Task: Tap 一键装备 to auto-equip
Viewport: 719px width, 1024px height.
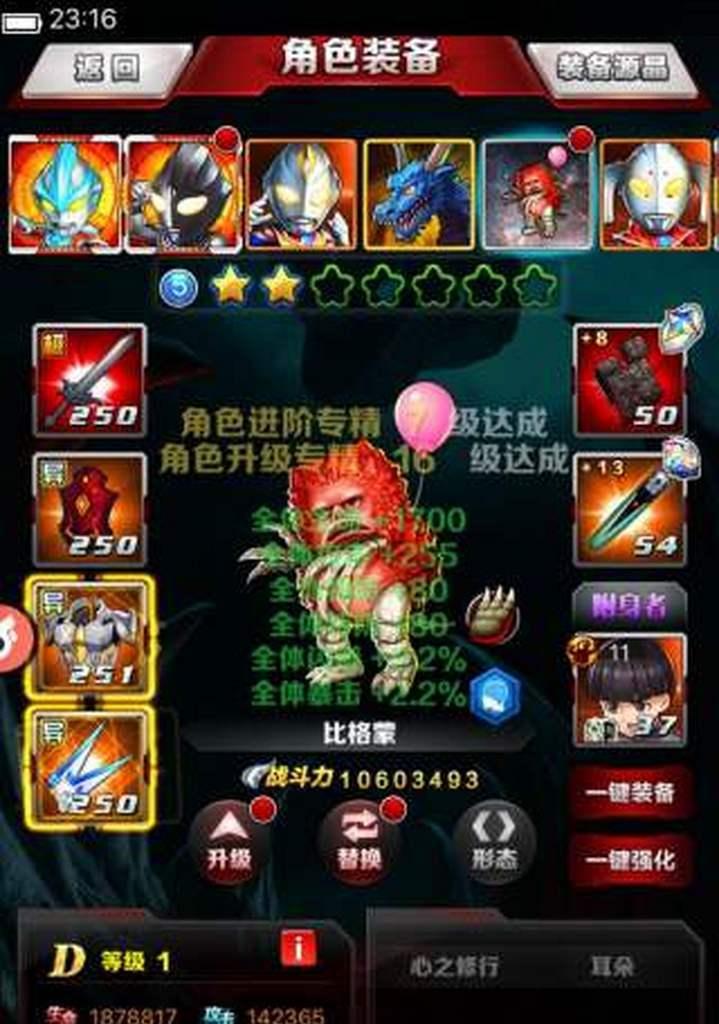Action: click(630, 793)
